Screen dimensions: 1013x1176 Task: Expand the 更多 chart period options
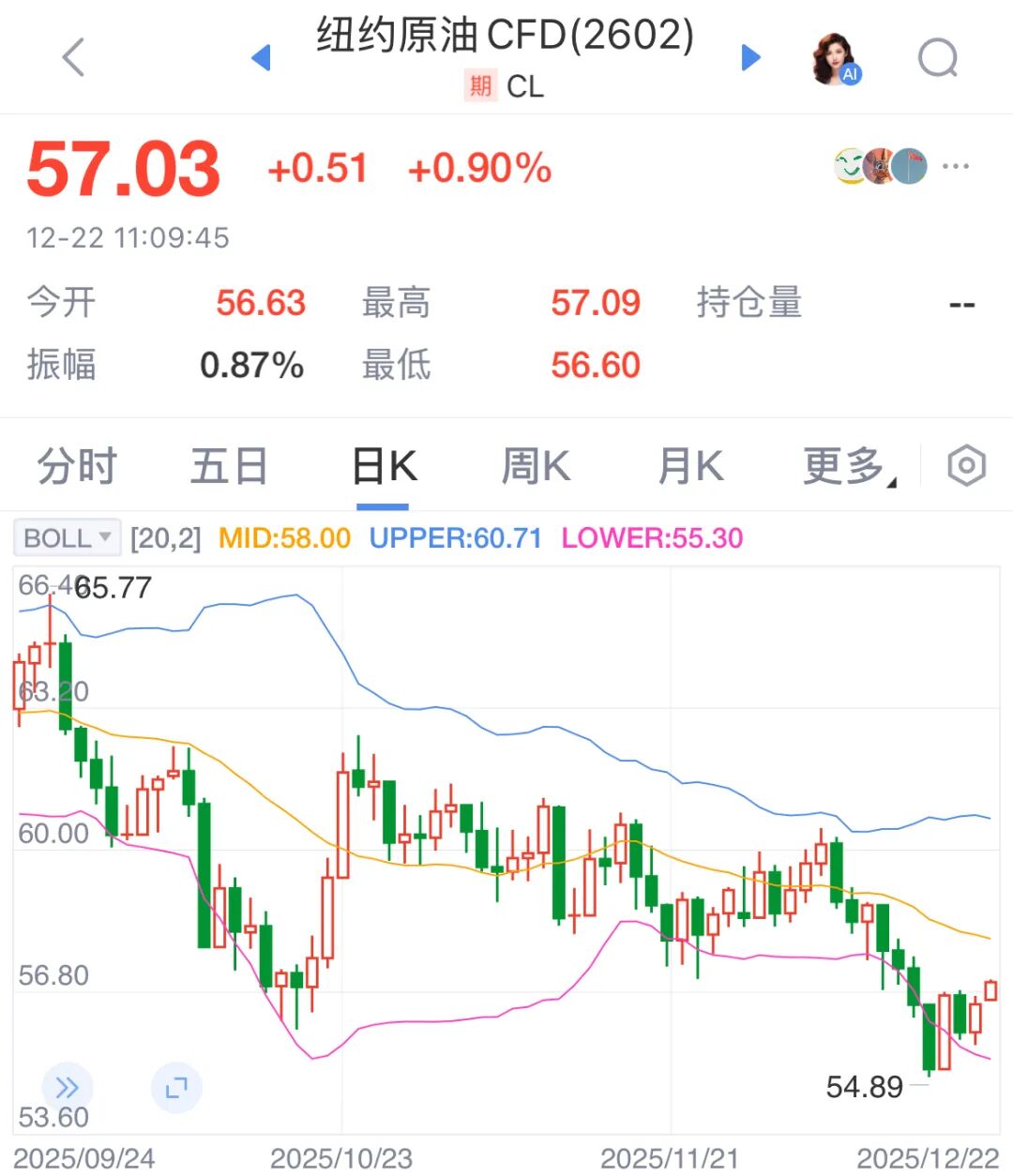point(847,466)
